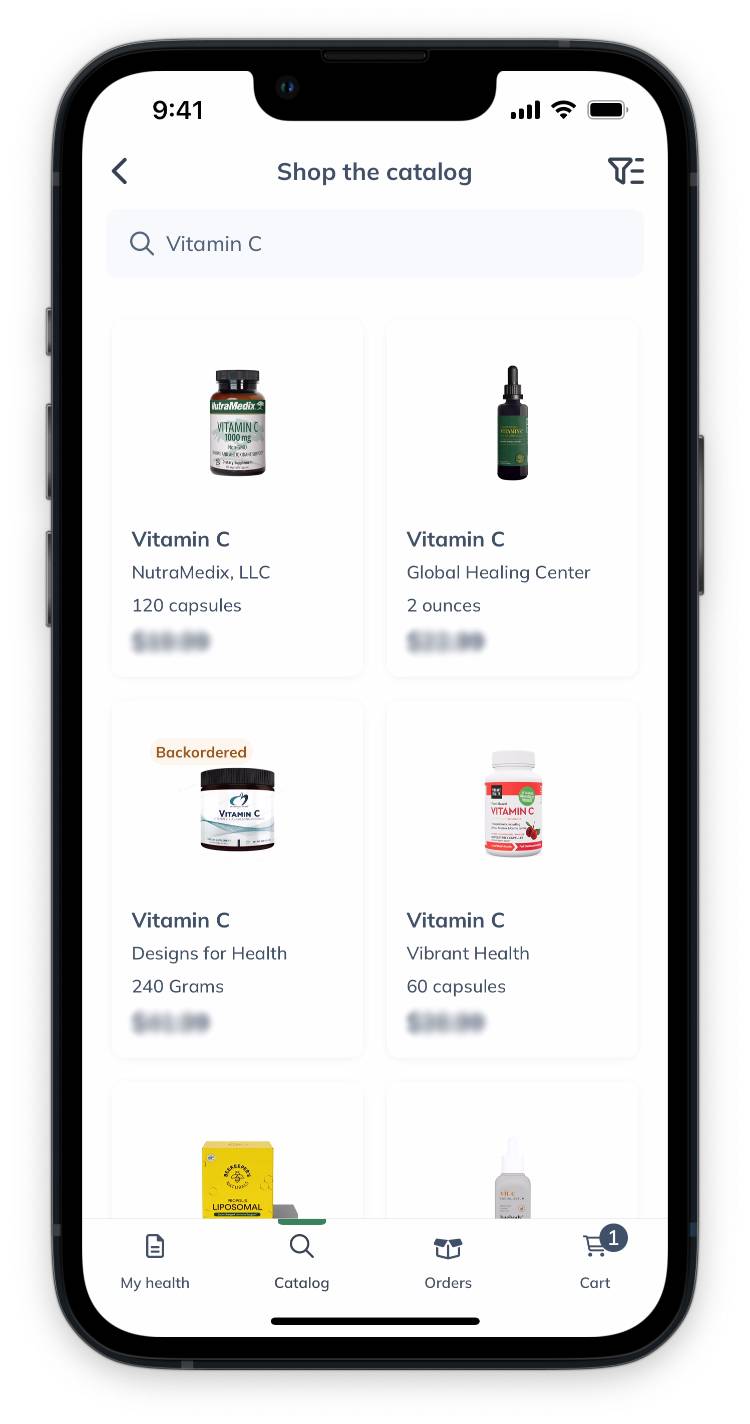Select the Vibrant Health Vitamin C card
750x1424 pixels.
point(512,878)
